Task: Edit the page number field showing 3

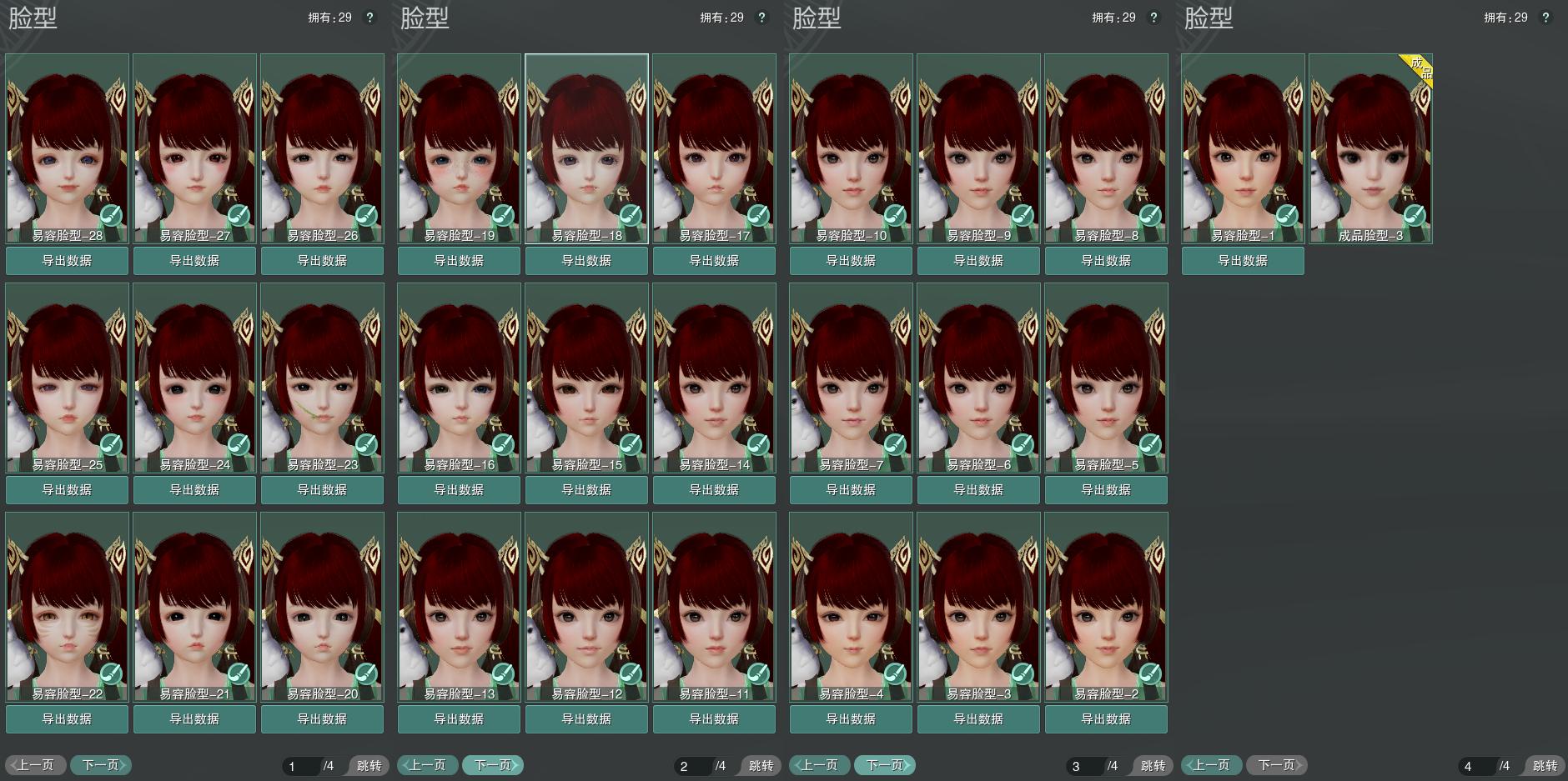Action: pos(1084,766)
